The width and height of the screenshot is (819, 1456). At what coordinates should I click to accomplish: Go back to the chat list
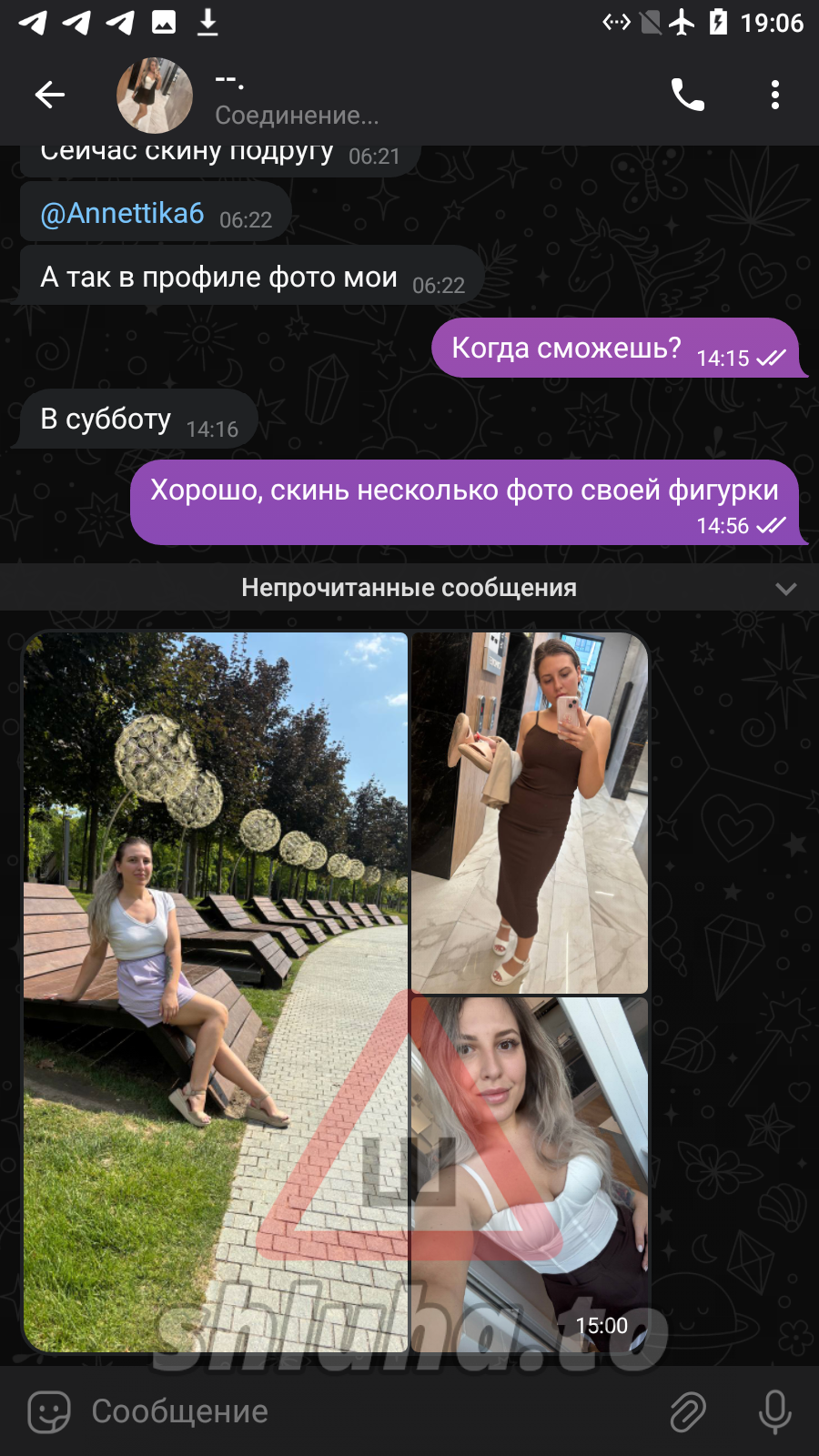pos(50,95)
